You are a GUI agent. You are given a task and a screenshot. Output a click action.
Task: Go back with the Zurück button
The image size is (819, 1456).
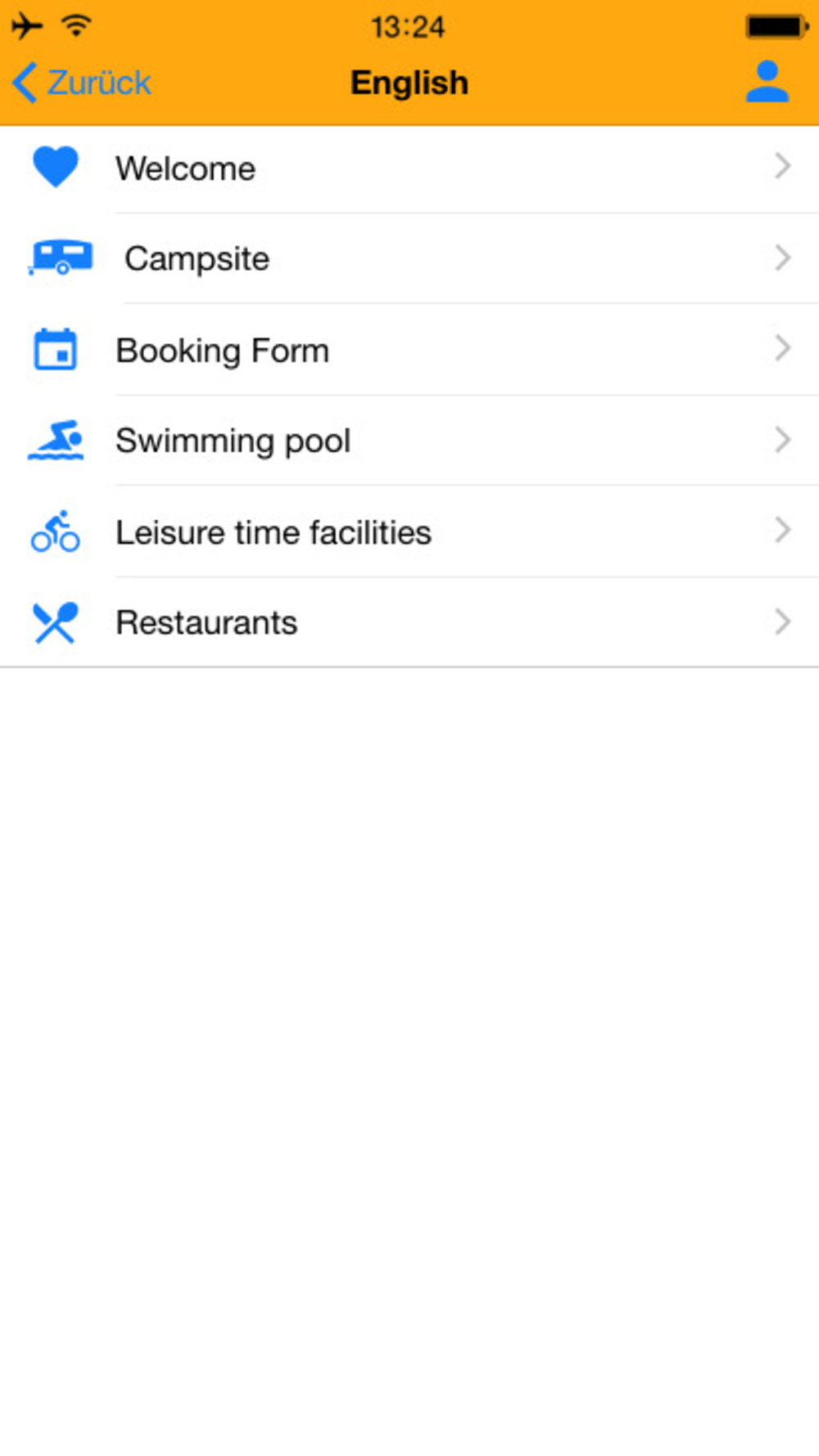82,83
